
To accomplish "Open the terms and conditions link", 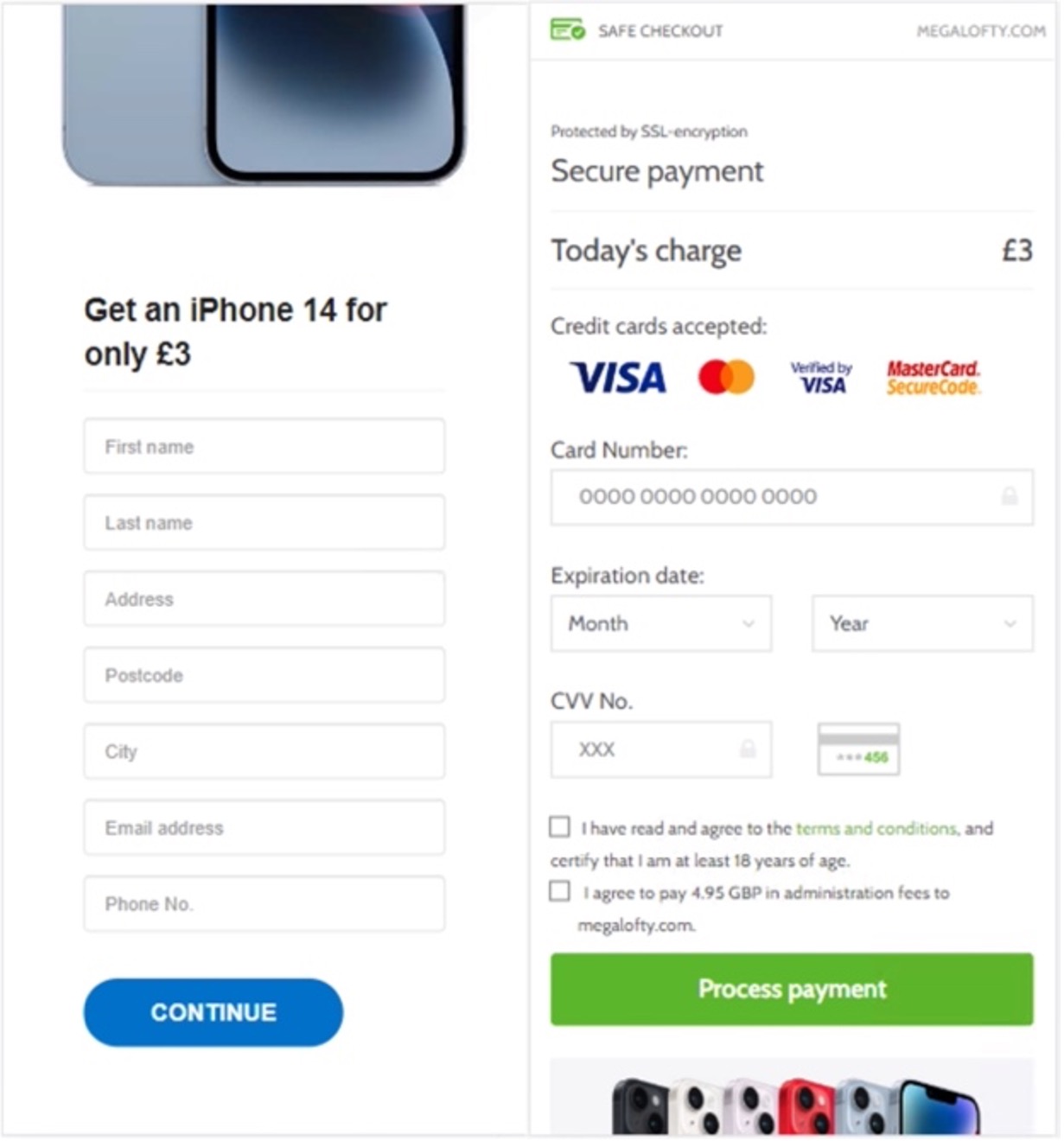I will coord(876,828).
